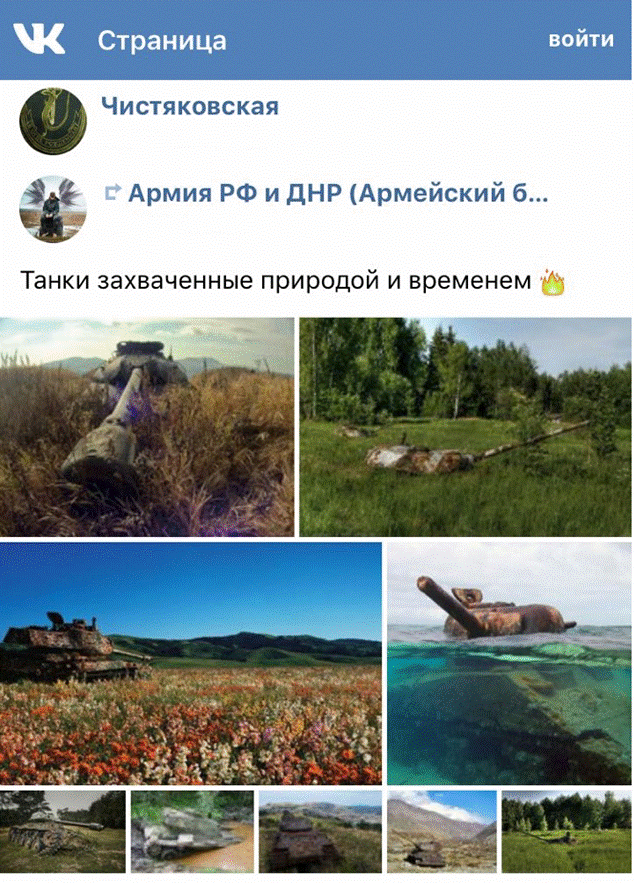View first small photo of tank near trees
Viewport: 636px width, 883px height.
(x=62, y=831)
